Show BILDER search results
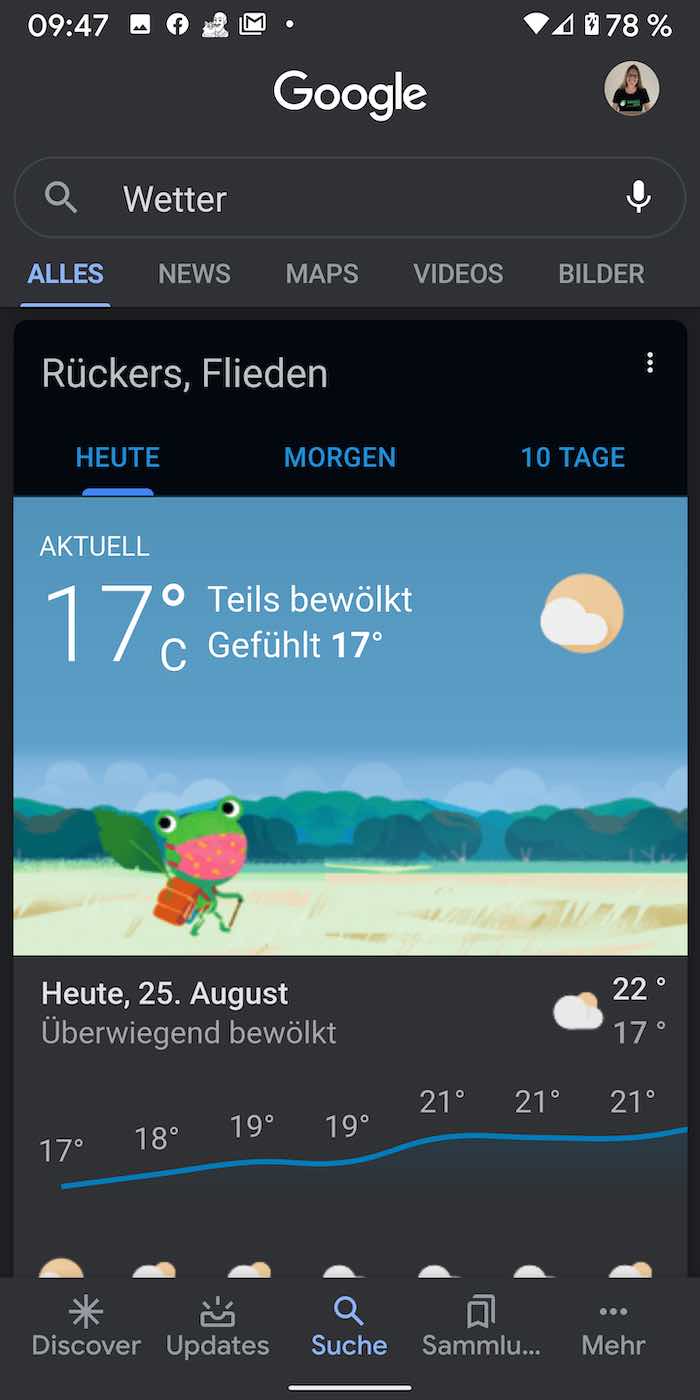The height and width of the screenshot is (1400, 700). [601, 274]
